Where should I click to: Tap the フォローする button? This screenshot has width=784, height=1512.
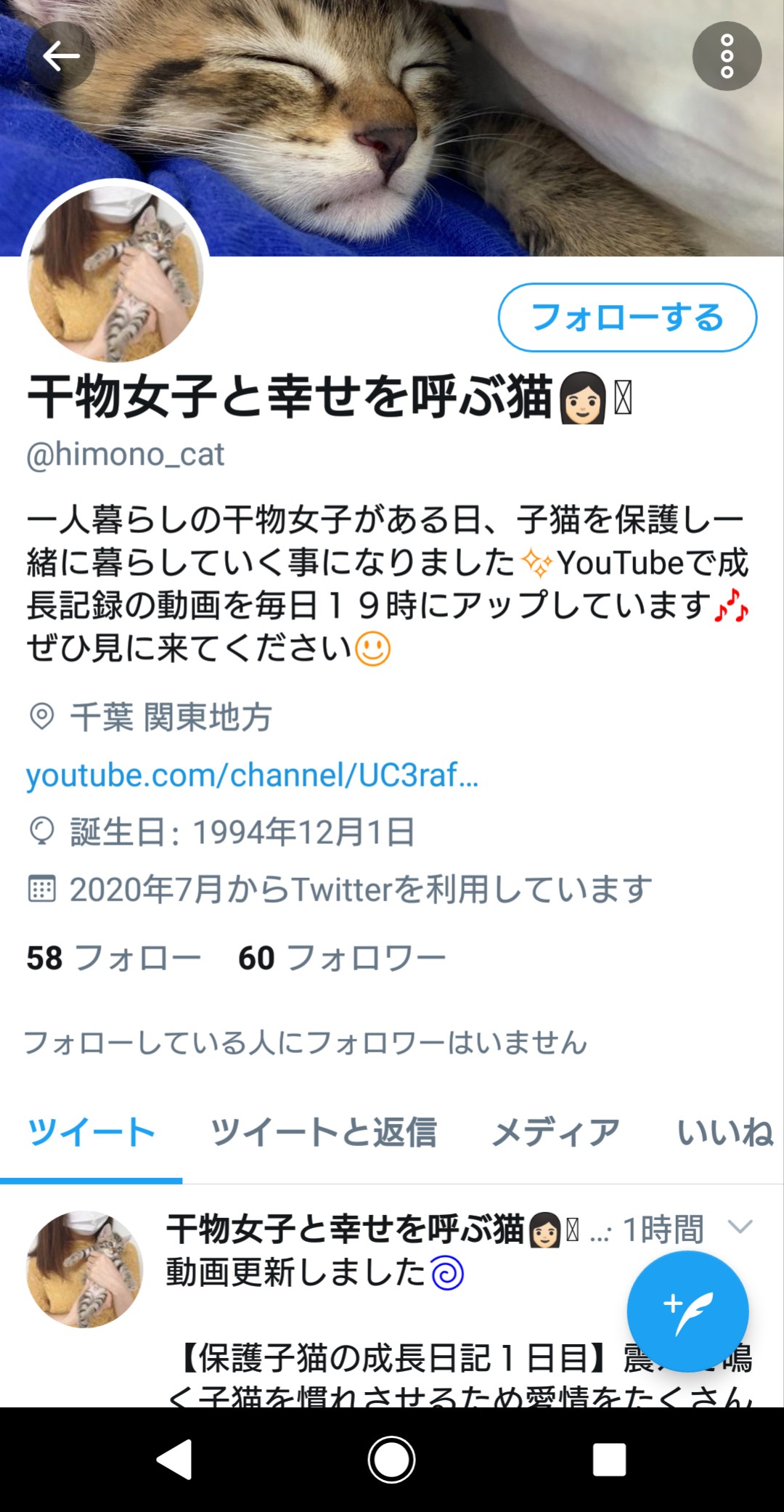(627, 317)
